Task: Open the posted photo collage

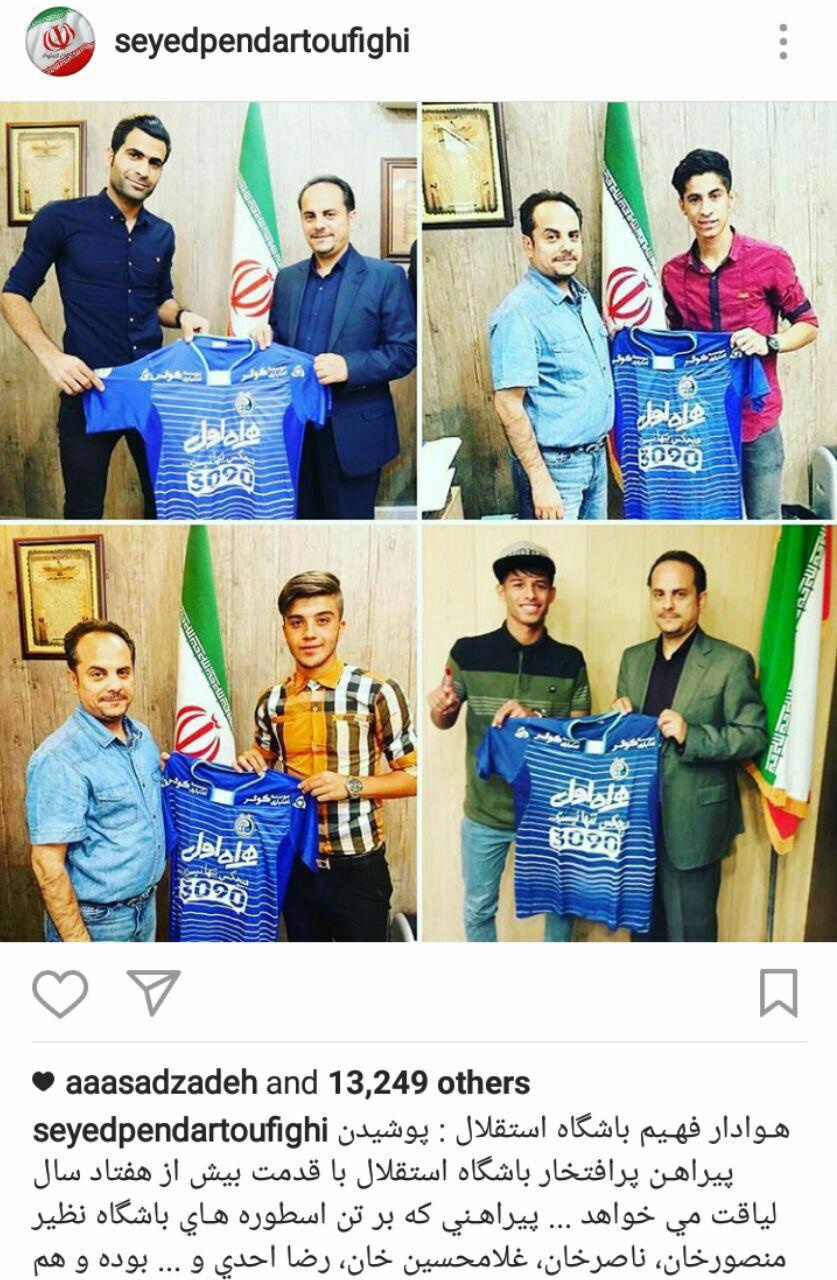Action: click(418, 520)
